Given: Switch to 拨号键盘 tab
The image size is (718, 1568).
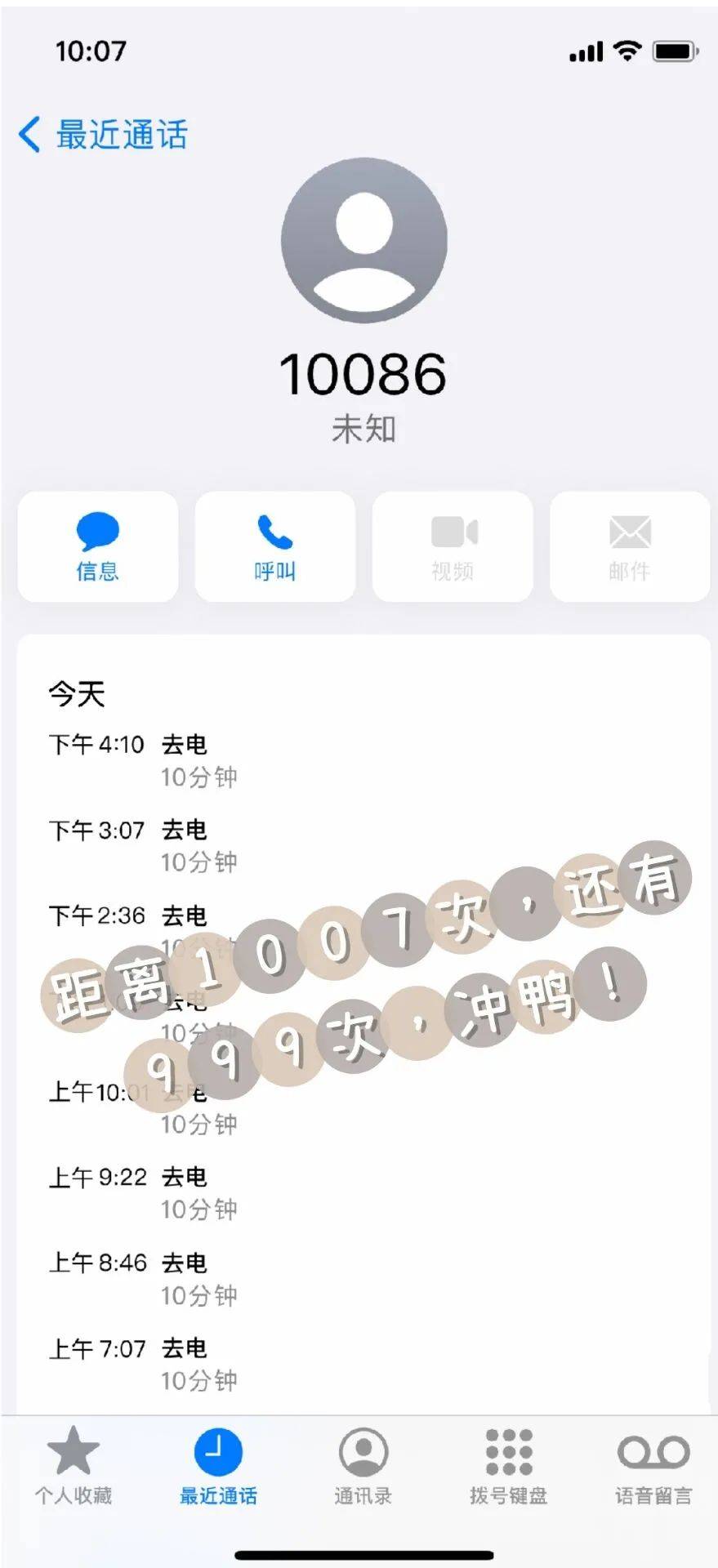Looking at the screenshot, I should click(x=508, y=1466).
